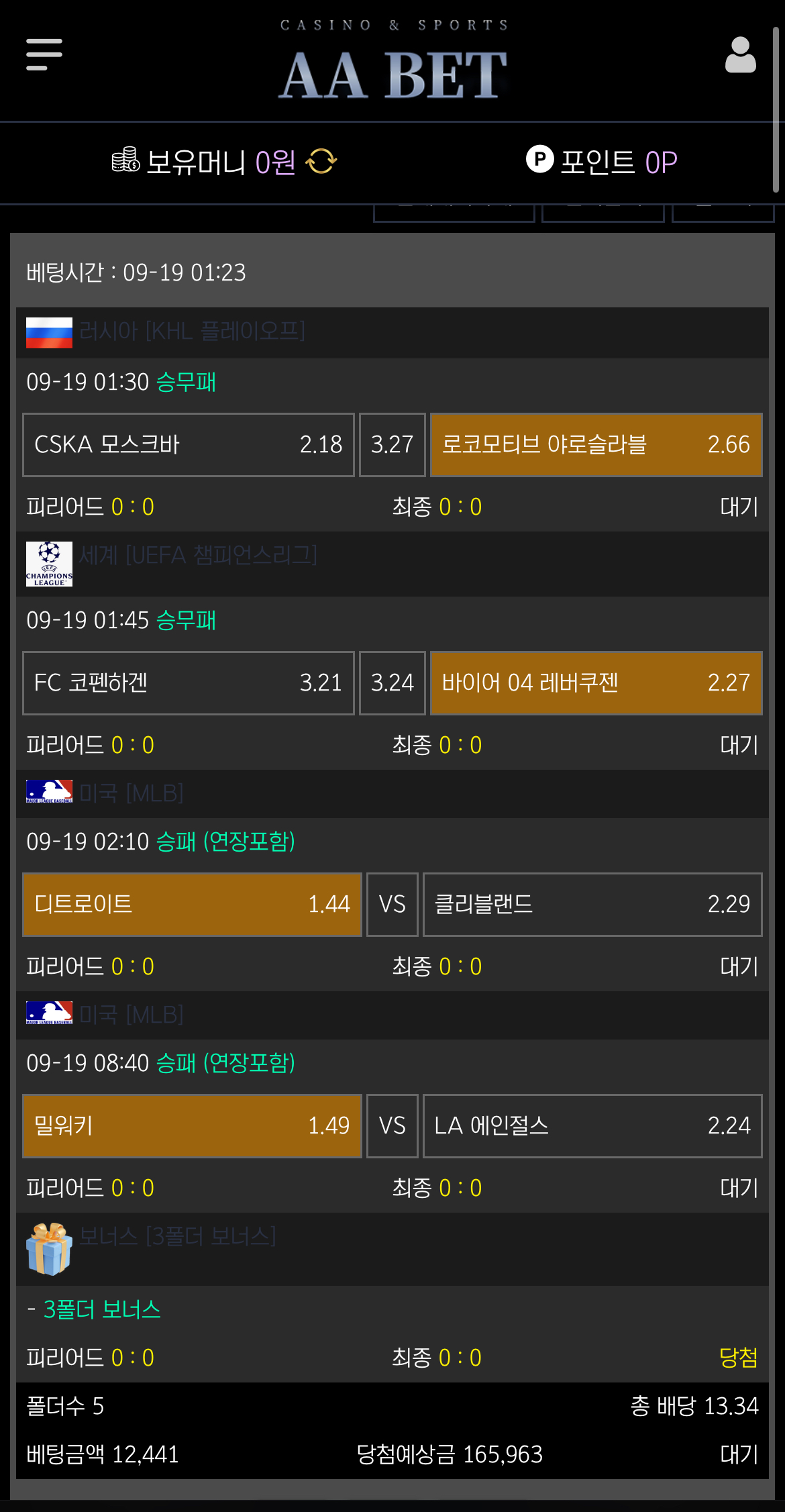
Task: Open the hamburger menu
Action: 44,54
